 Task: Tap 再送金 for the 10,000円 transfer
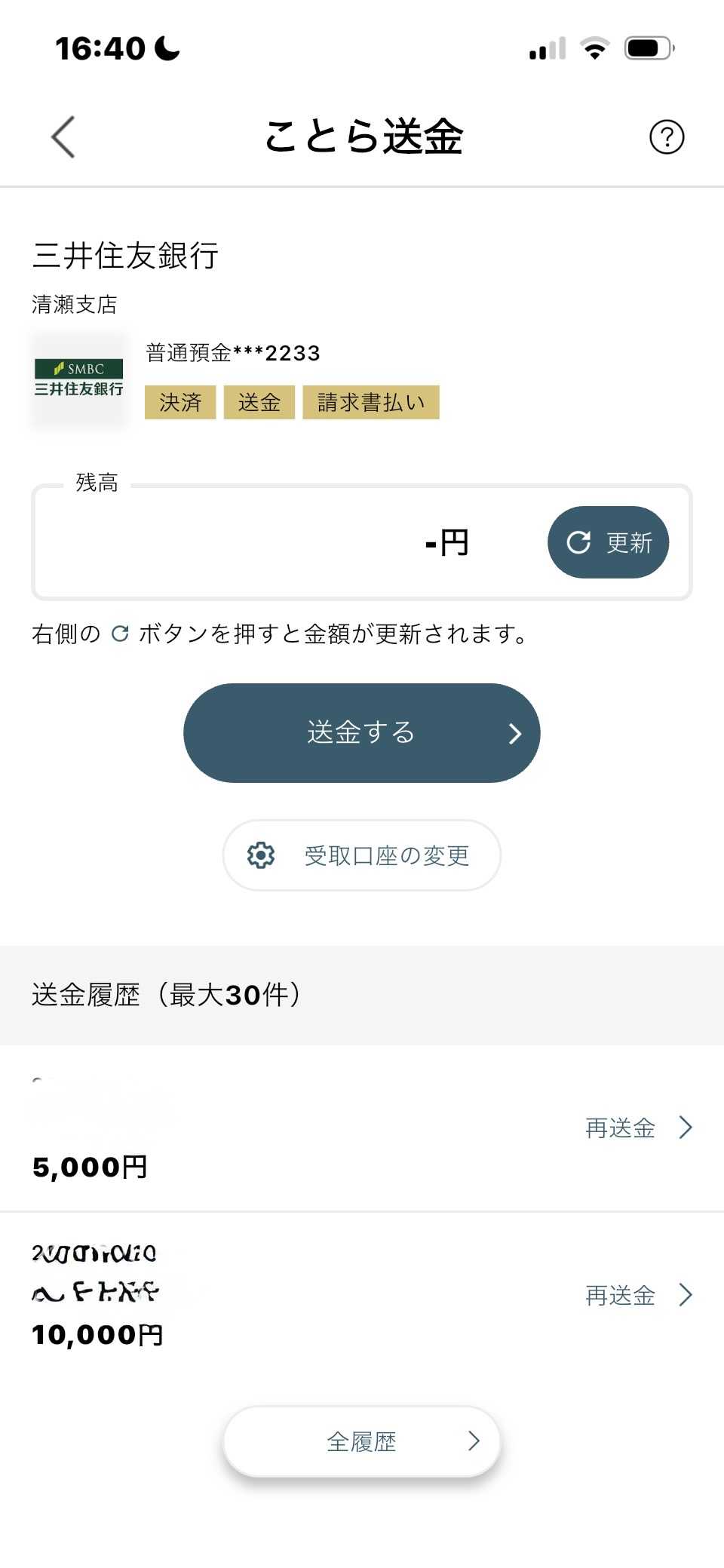click(638, 1295)
